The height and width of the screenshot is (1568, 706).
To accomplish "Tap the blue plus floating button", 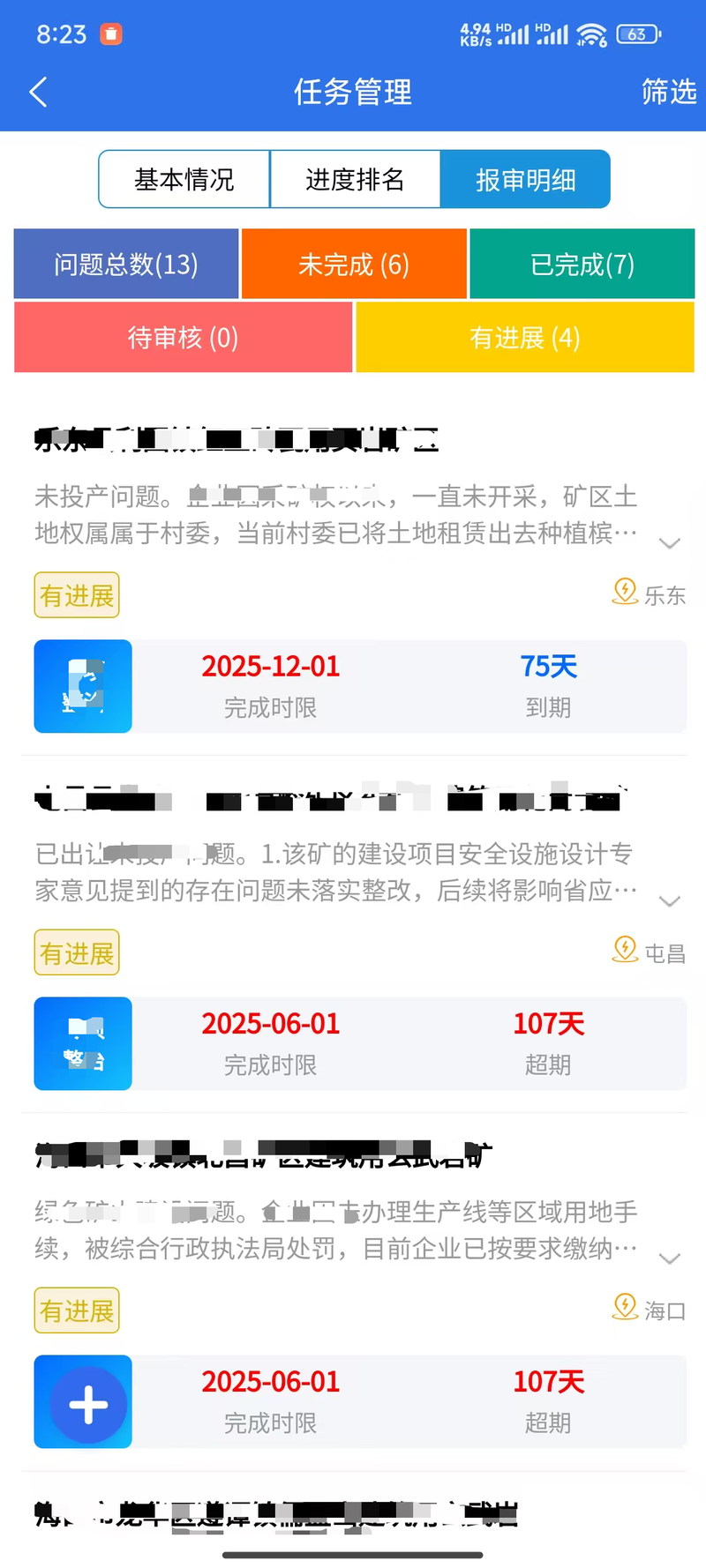I will click(x=88, y=1405).
